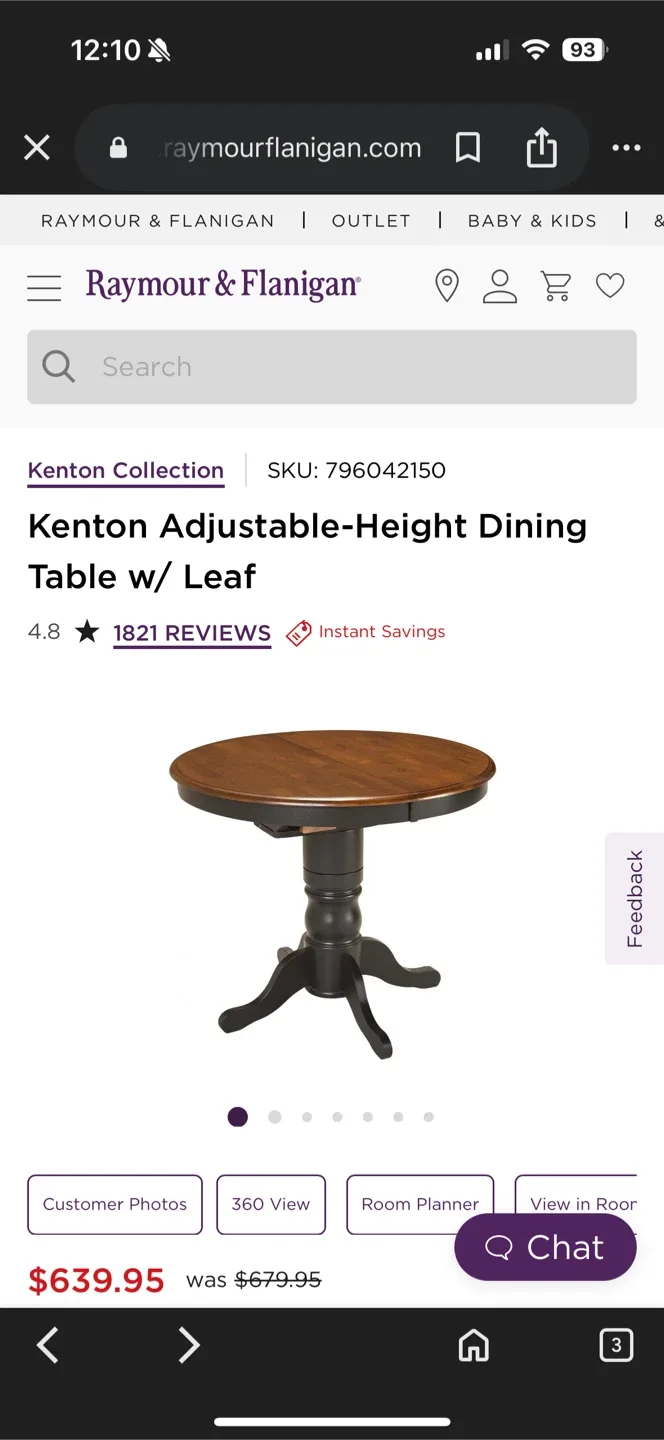The image size is (664, 1440).
Task: Open the wishlist heart icon
Action: 610,286
